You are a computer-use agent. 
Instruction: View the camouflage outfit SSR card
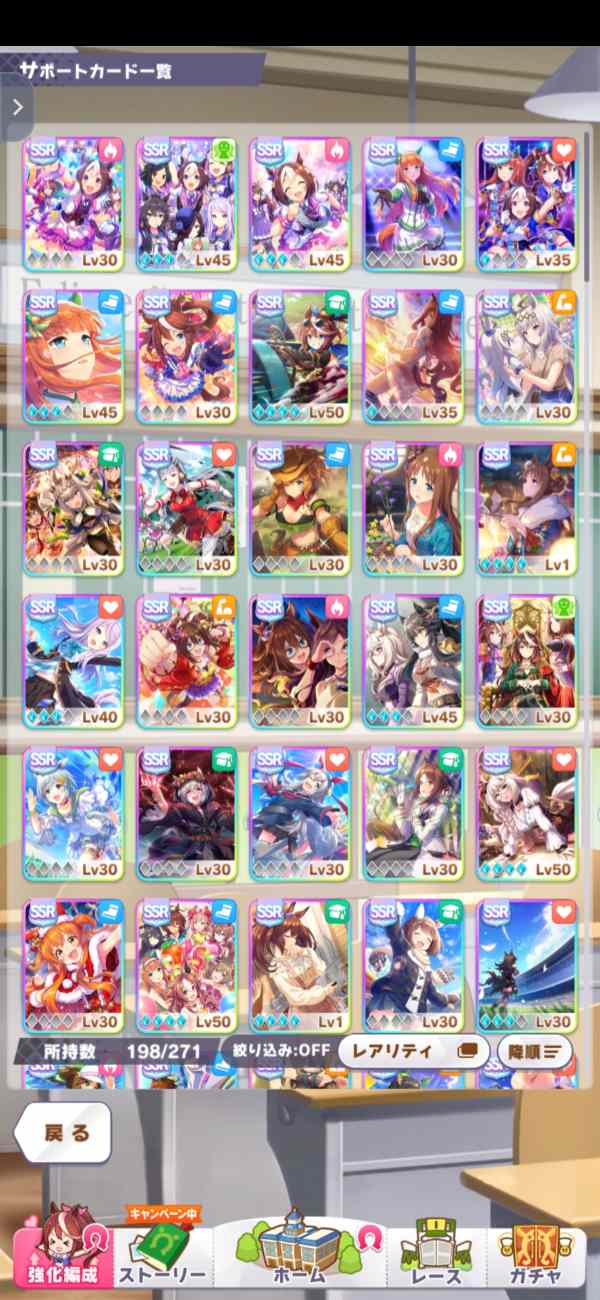[x=299, y=508]
